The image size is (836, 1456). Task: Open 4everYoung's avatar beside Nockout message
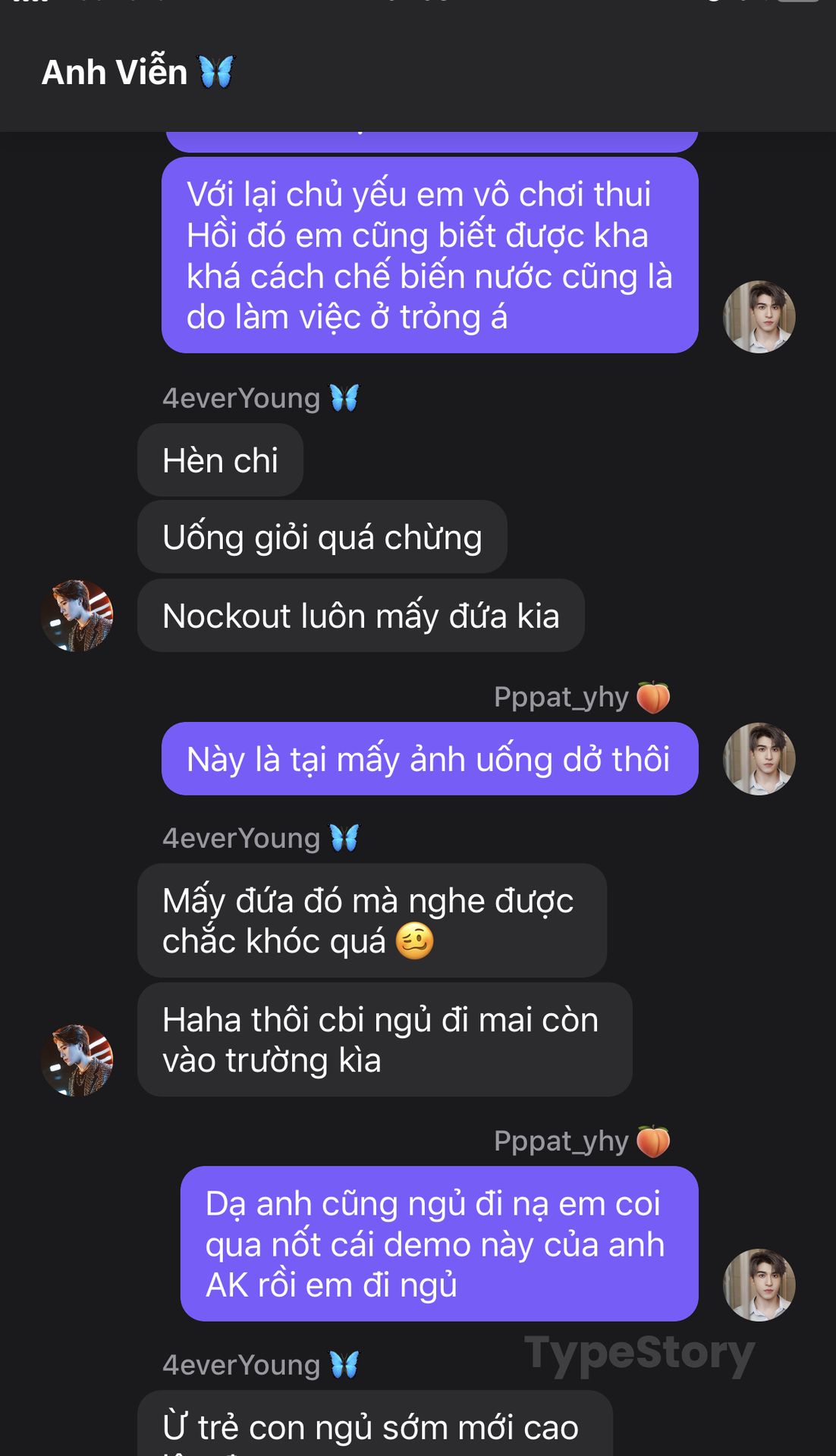[x=77, y=616]
